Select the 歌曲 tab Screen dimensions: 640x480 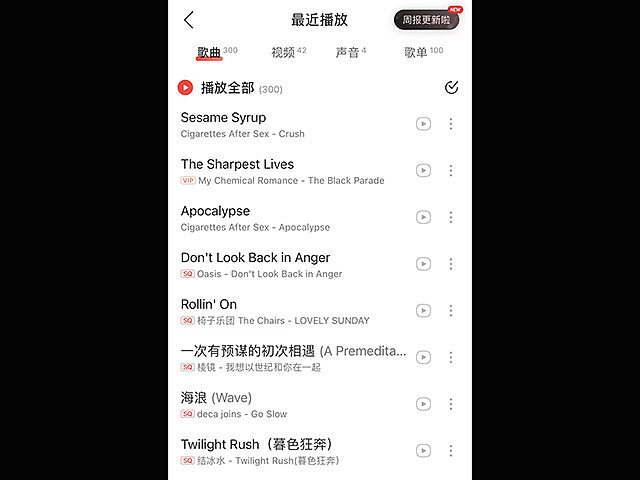click(210, 52)
